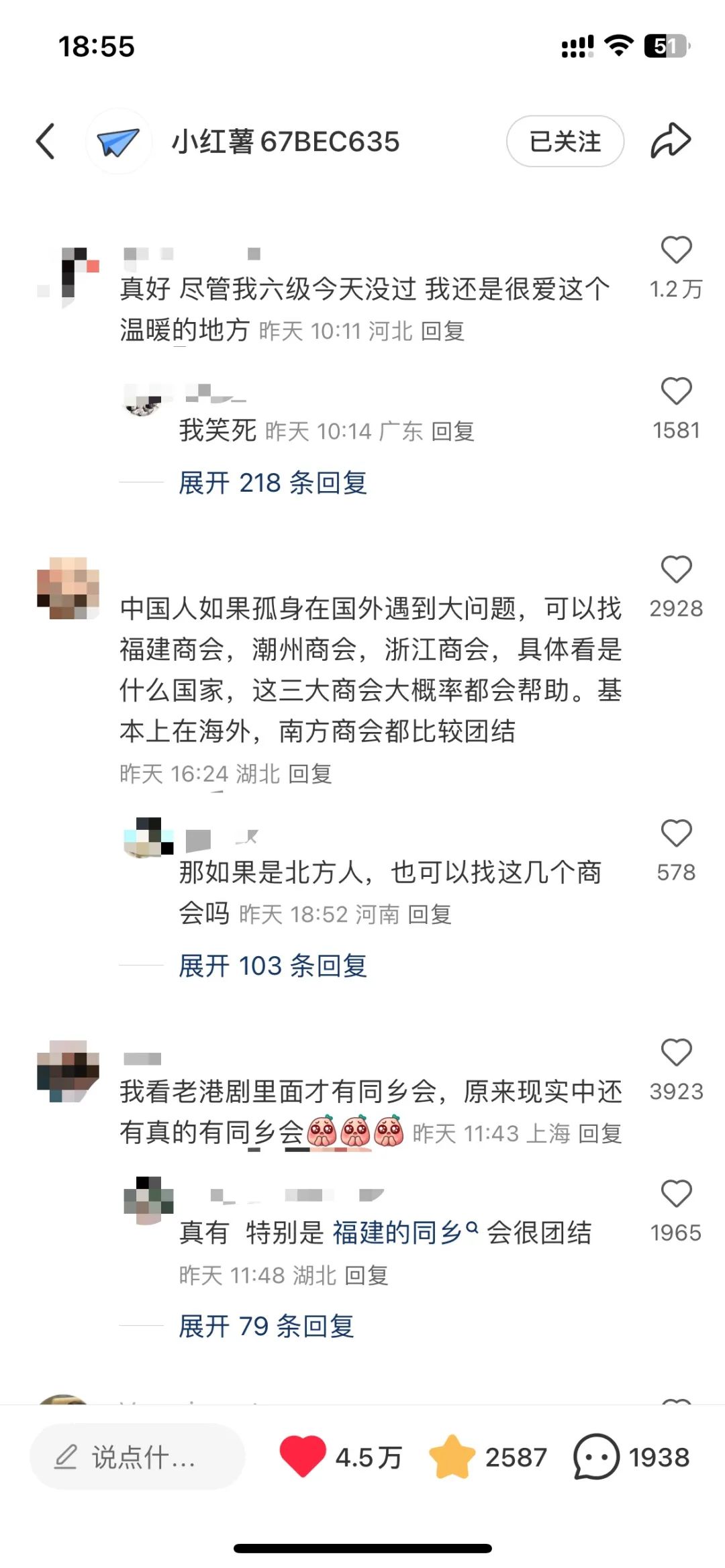The width and height of the screenshot is (725, 1568).
Task: Tap the red heart with 4.5万
Action: click(303, 1457)
